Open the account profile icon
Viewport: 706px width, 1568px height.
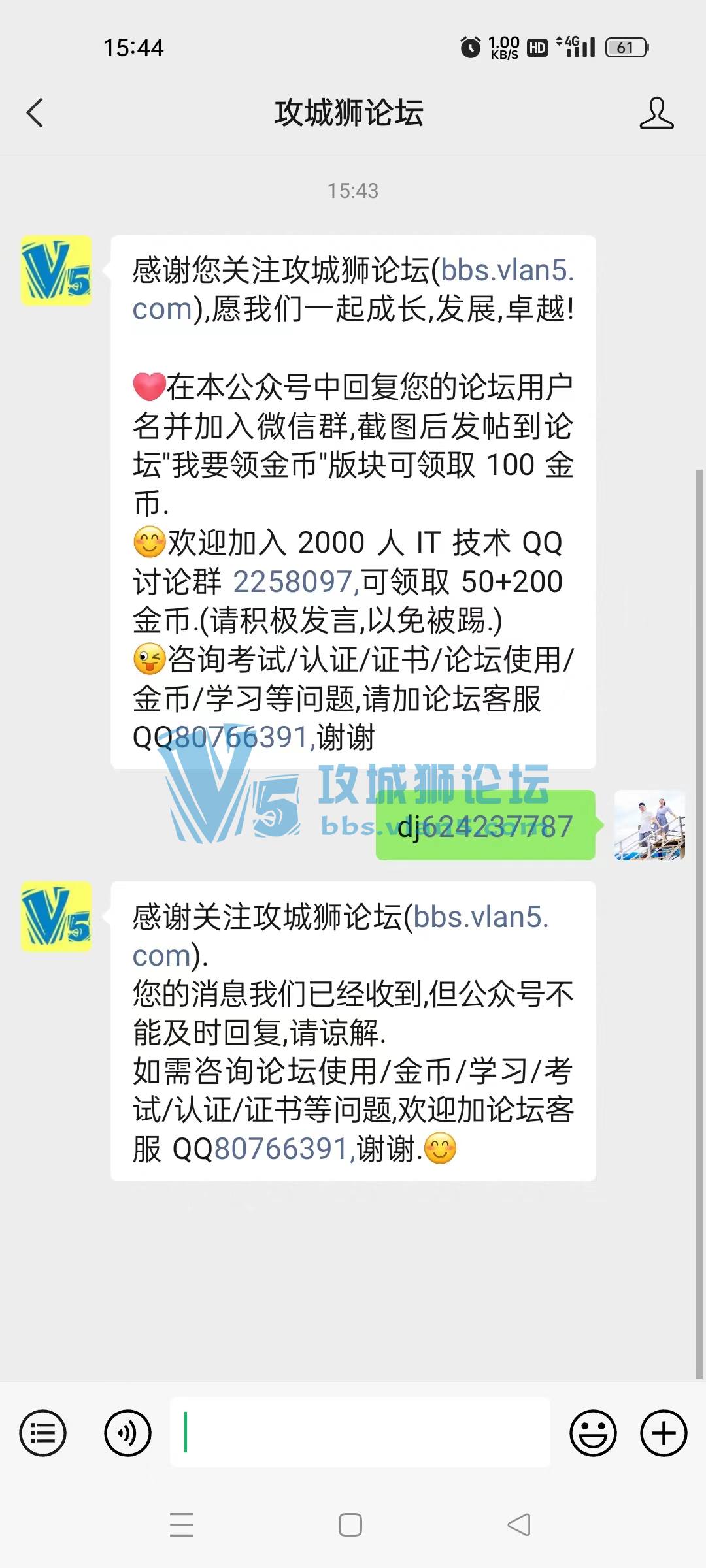pyautogui.click(x=656, y=113)
